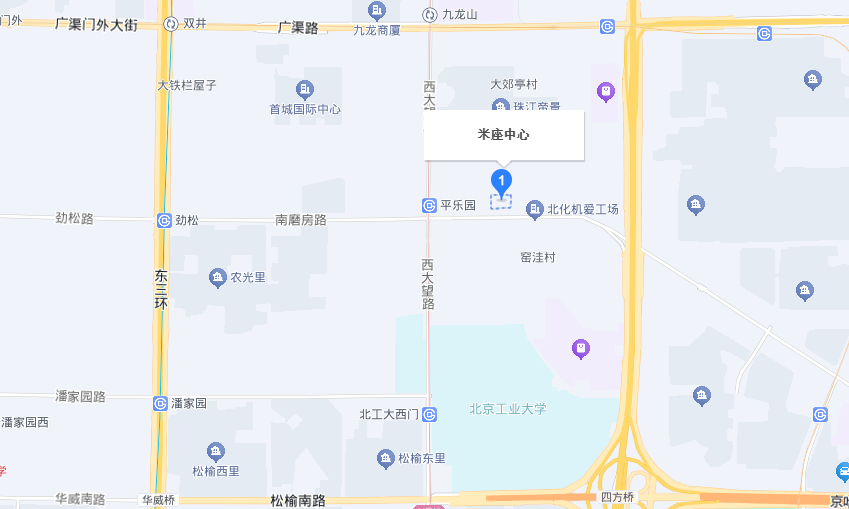The image size is (849, 509).
Task: Tap the blue location marker numbered 1
Action: [x=501, y=181]
